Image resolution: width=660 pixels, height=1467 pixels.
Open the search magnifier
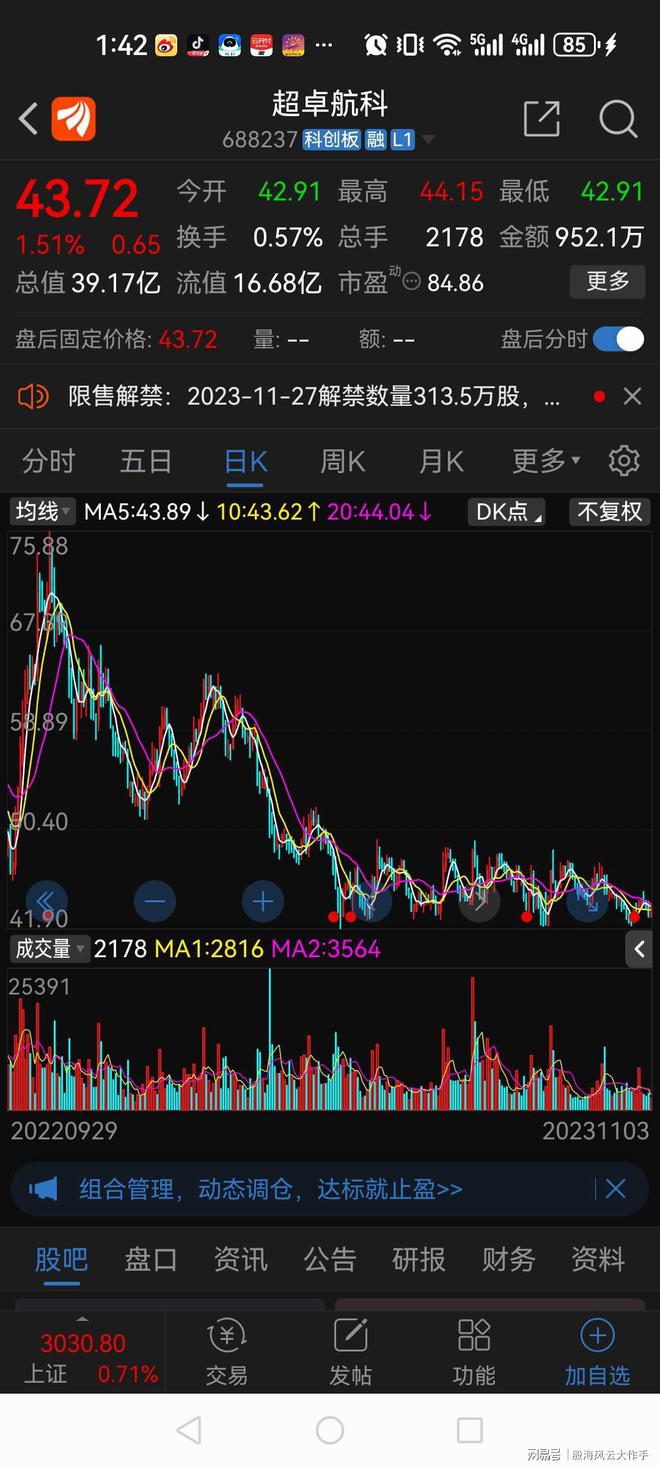point(618,119)
